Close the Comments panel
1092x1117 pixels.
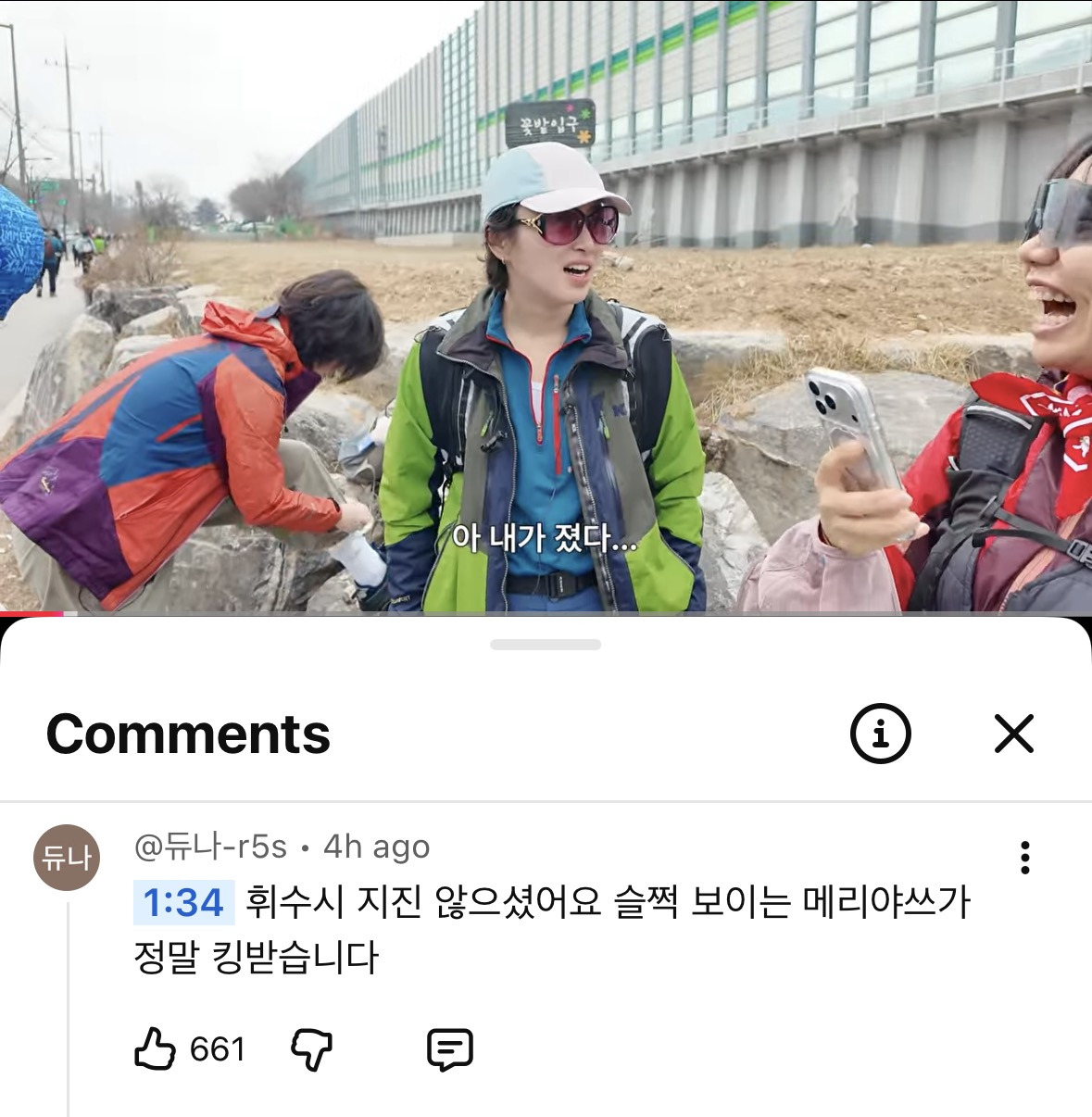1013,734
